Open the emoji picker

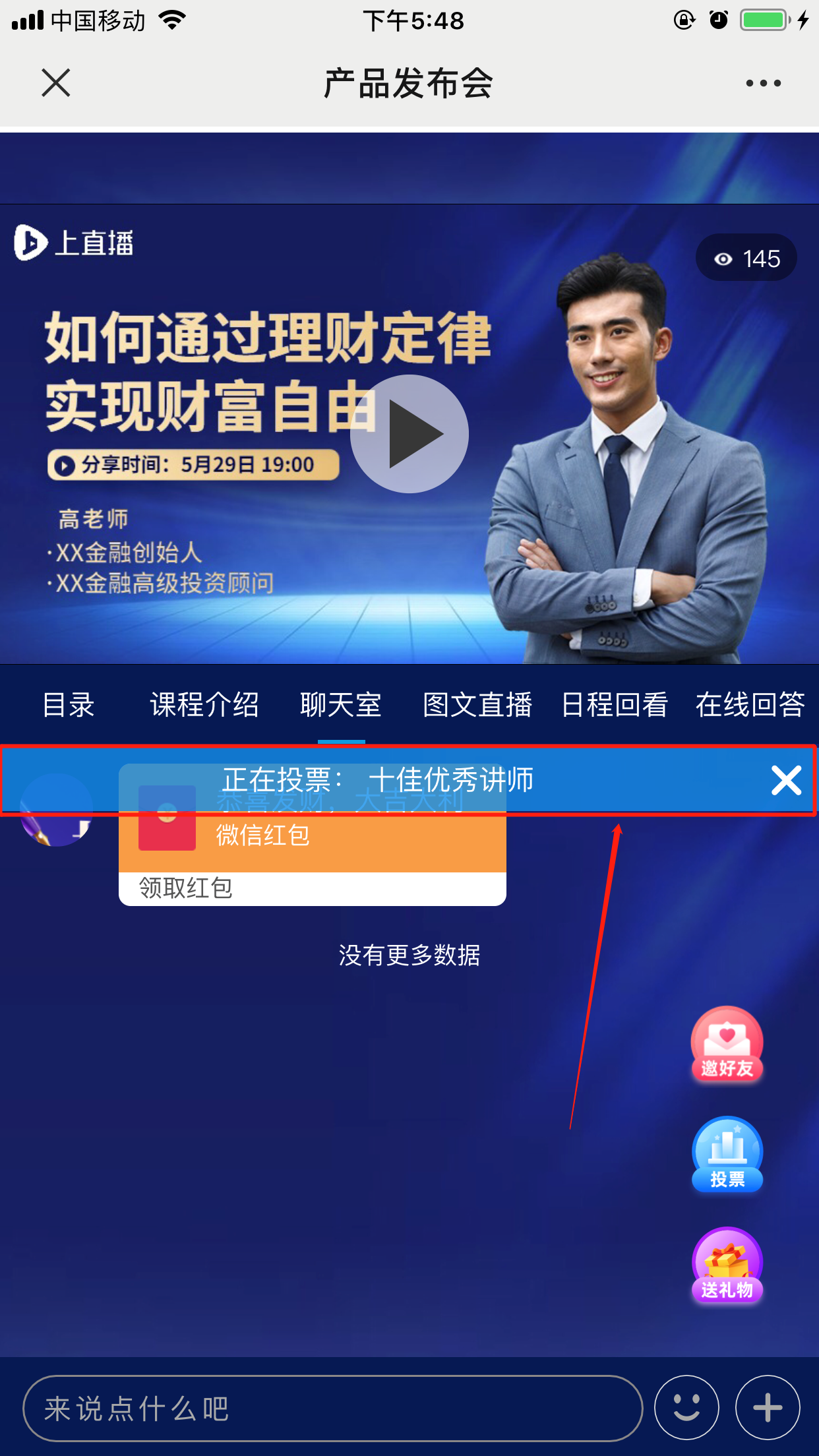(686, 1408)
